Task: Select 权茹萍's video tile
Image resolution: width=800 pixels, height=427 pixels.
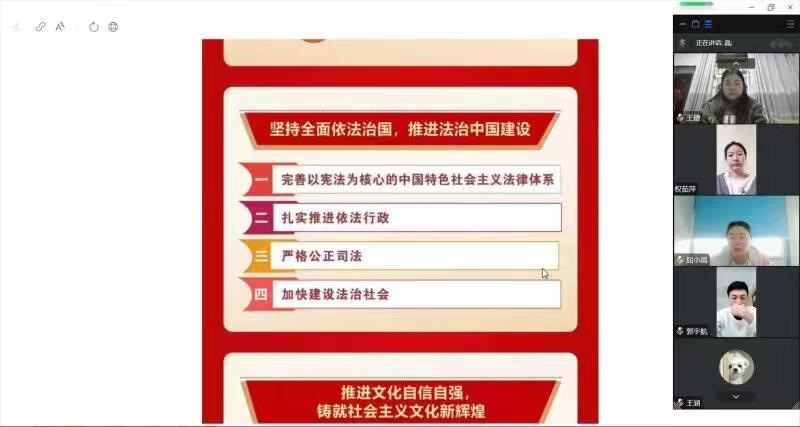Action: (x=736, y=160)
